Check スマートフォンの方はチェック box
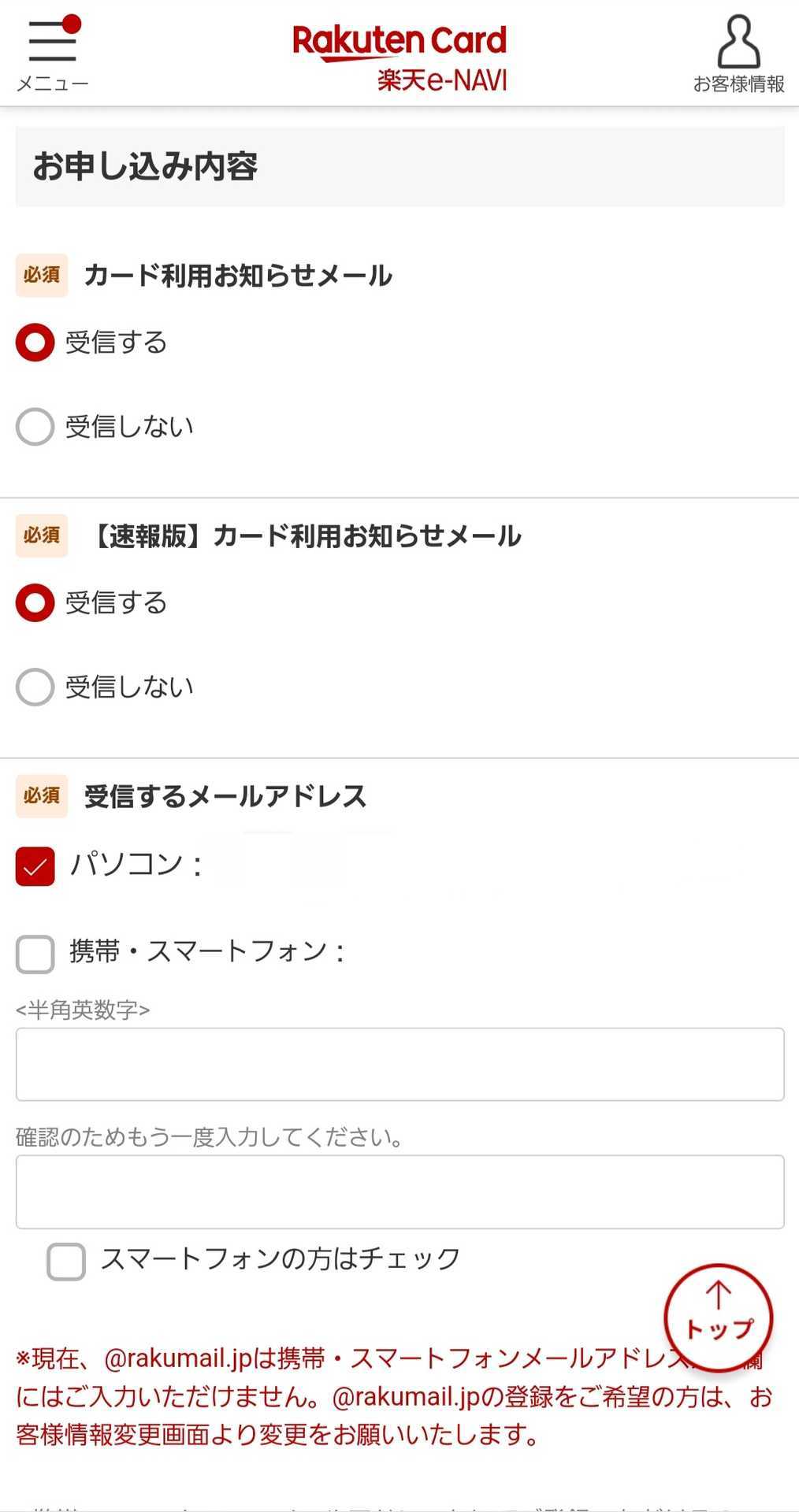The image size is (799, 1512). [x=66, y=1262]
